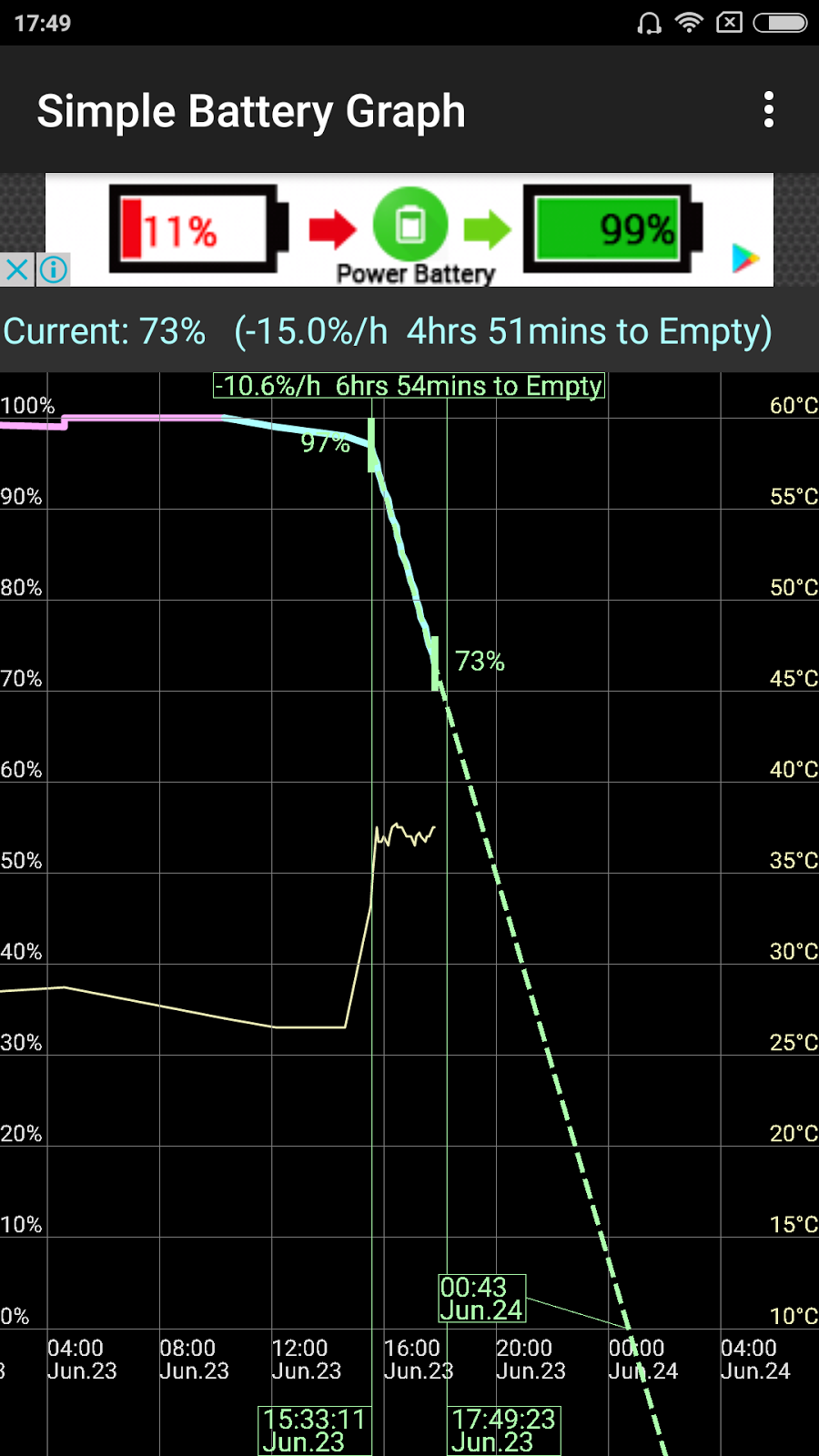Screen dimensions: 819x1456
Task: Open the overflow menu
Action: point(769,110)
